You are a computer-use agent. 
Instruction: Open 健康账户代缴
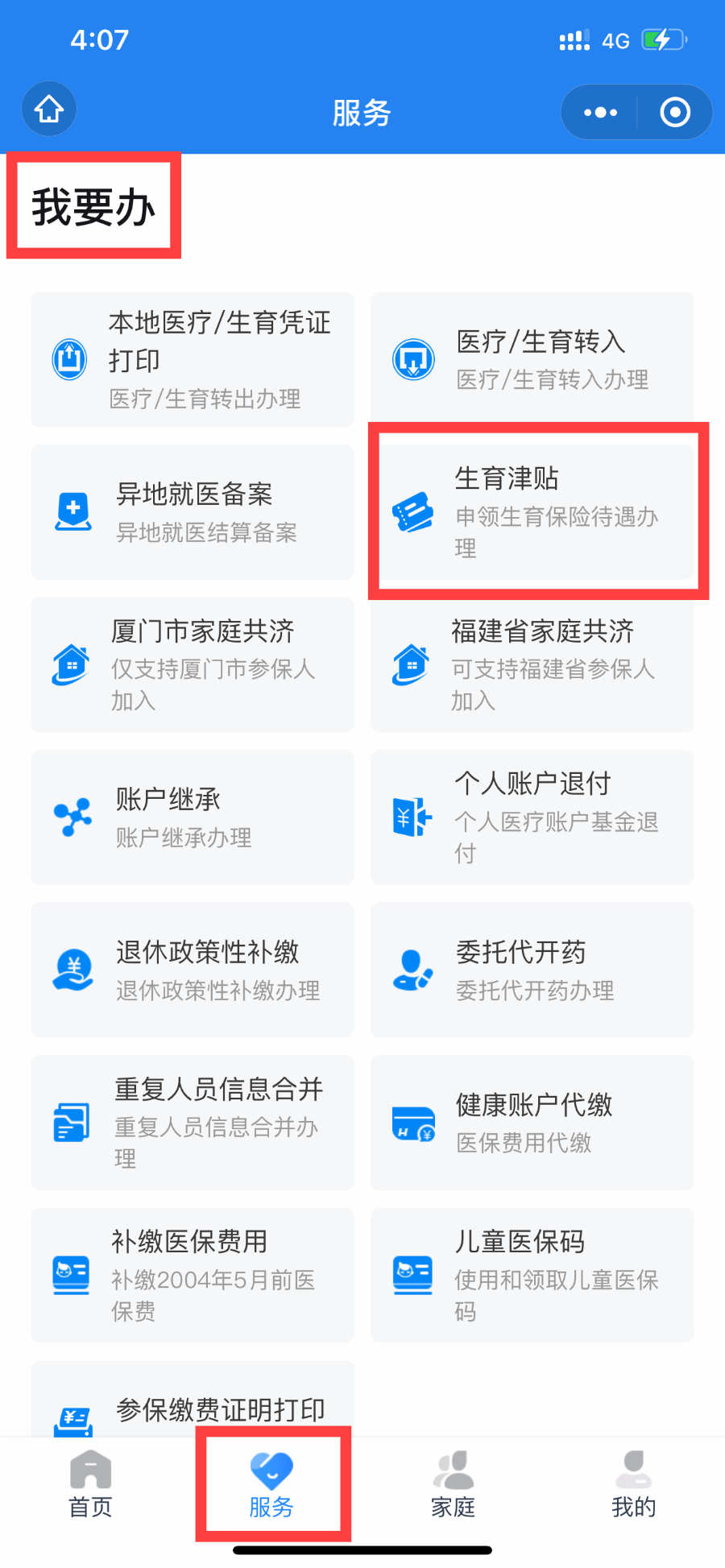coord(532,1123)
